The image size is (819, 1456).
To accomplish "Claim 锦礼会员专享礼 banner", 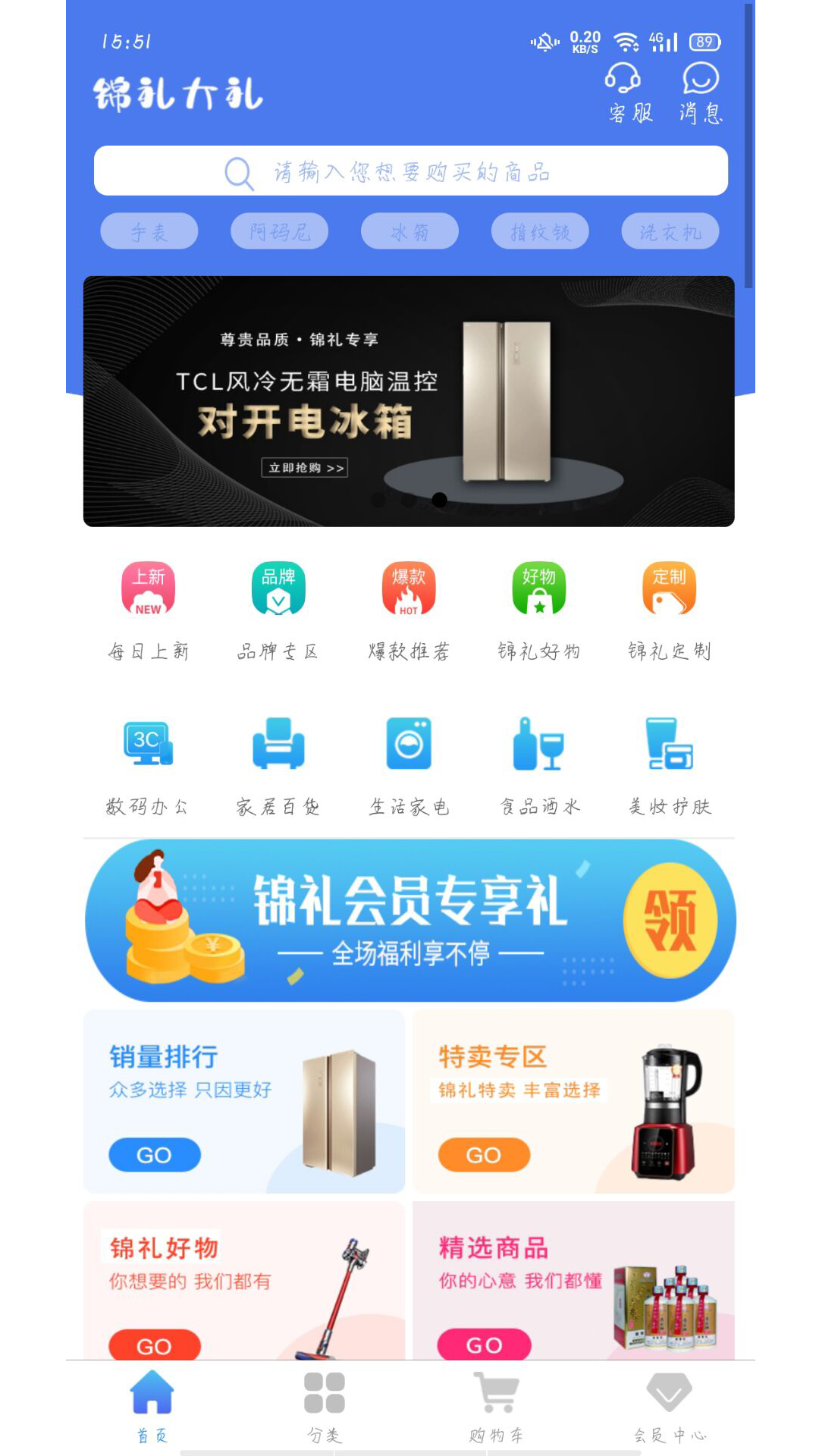I will [410, 921].
